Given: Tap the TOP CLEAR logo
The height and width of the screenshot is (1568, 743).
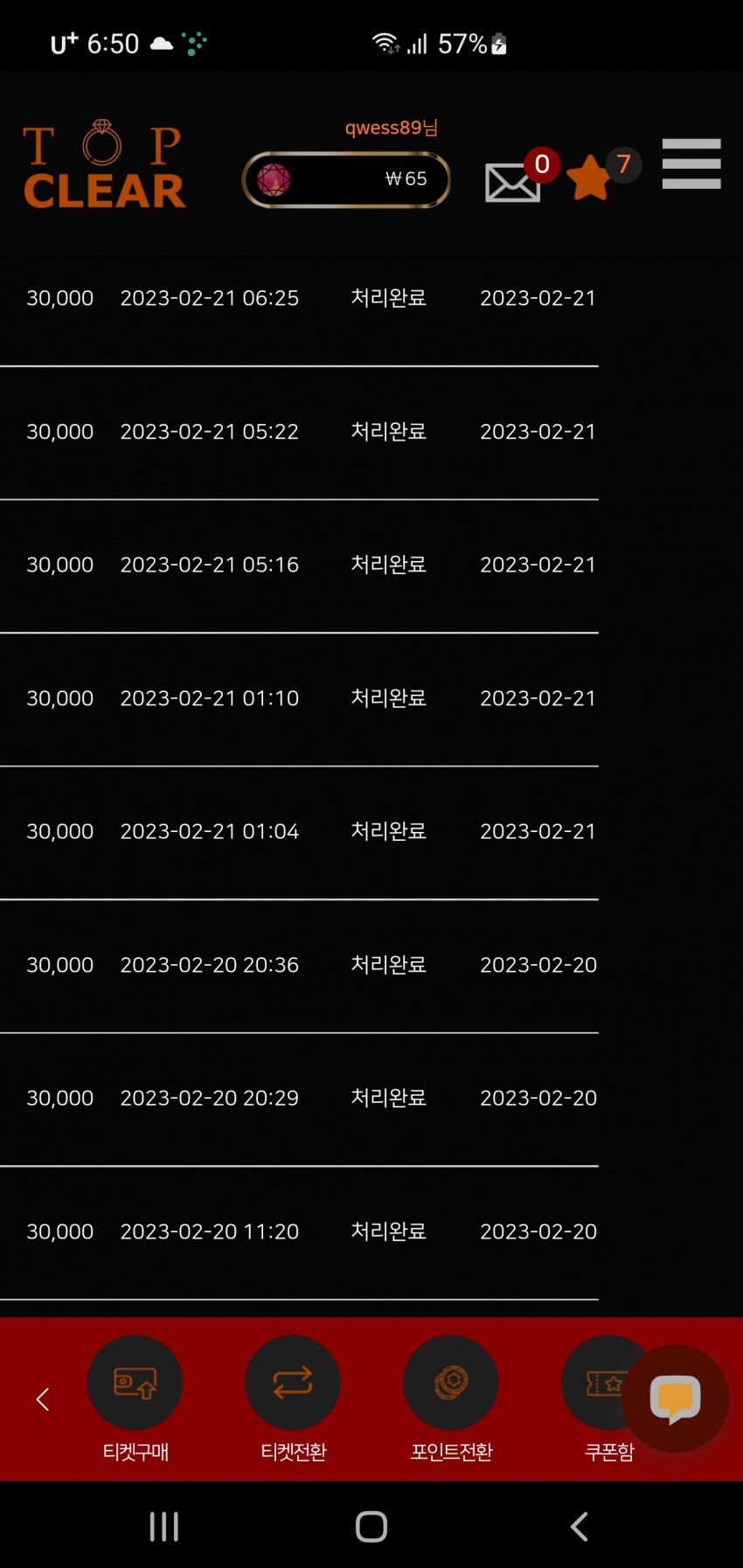Looking at the screenshot, I should [x=104, y=165].
